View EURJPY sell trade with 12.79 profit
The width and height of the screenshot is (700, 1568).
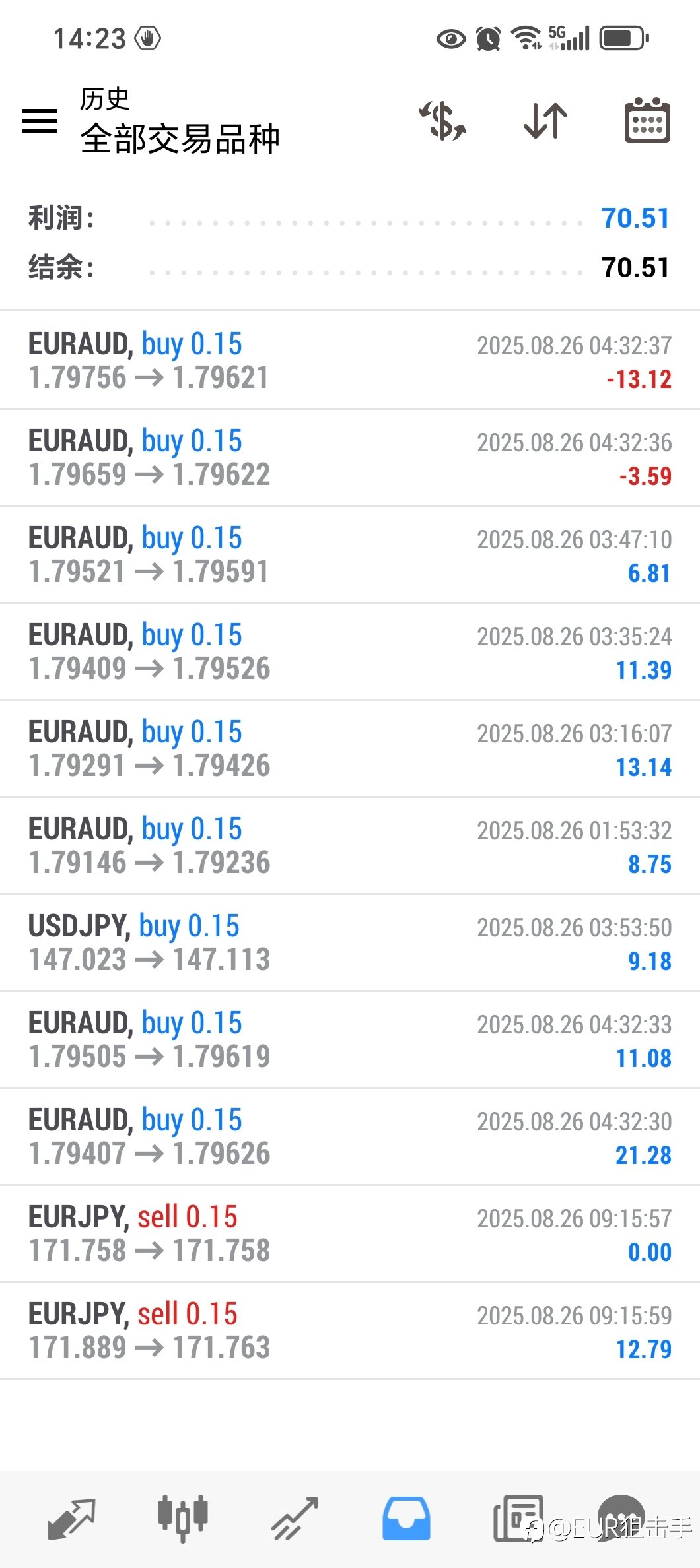click(x=350, y=1330)
